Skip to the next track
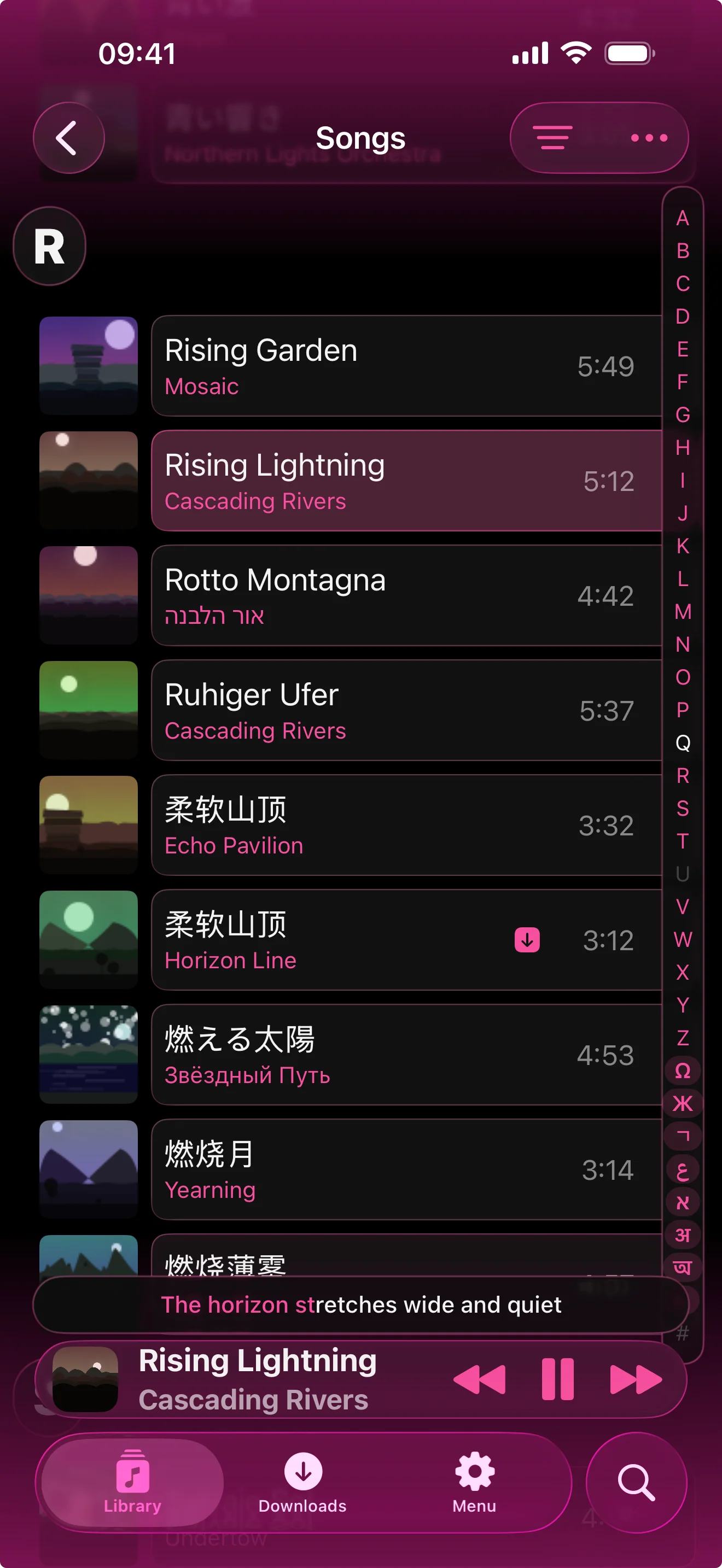Viewport: 722px width, 1568px height. (636, 1379)
